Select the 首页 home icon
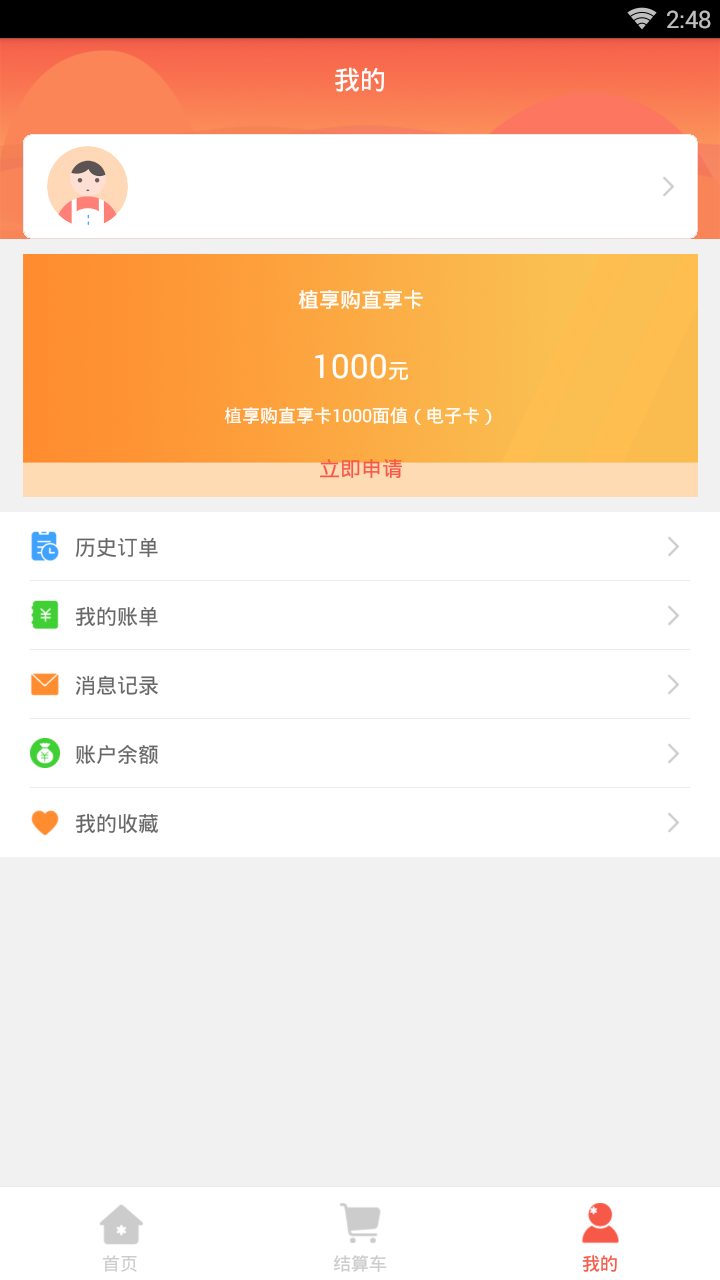This screenshot has width=720, height=1280. [x=119, y=1222]
